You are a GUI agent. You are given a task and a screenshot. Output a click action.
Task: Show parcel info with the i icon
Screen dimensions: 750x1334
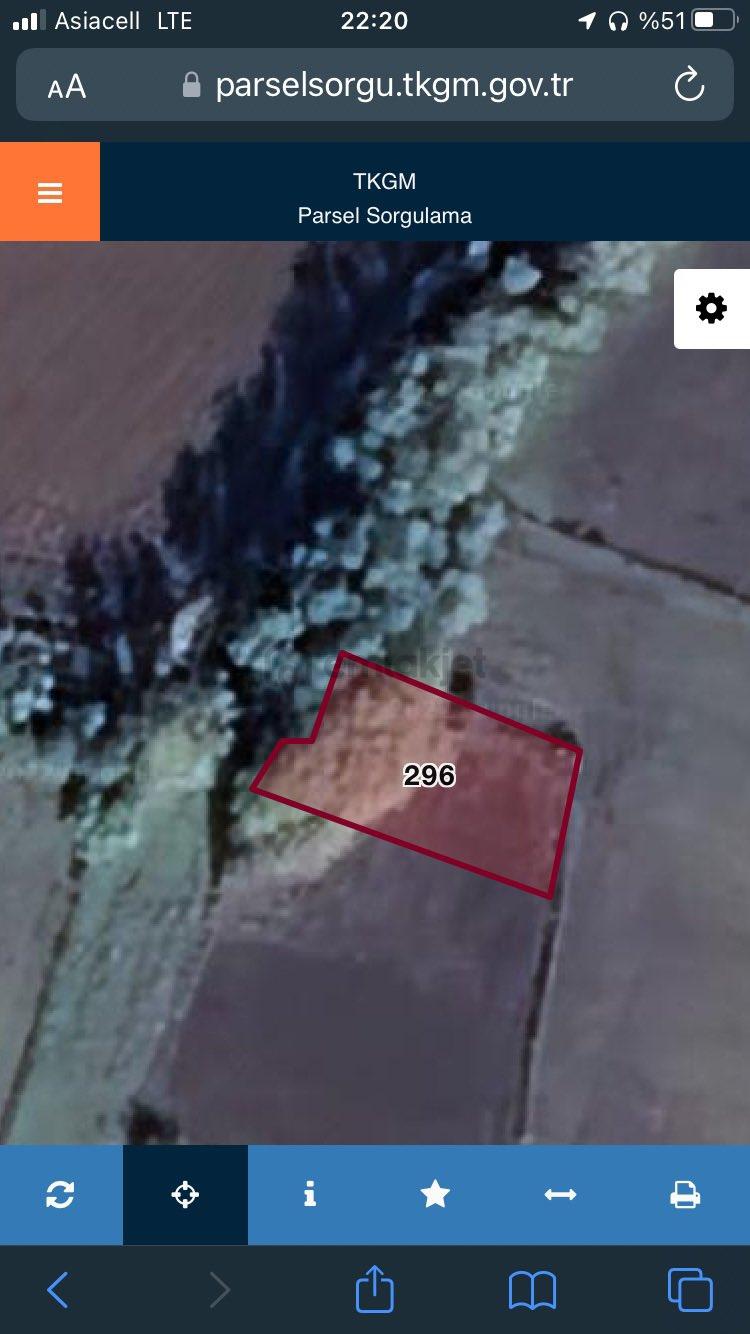310,1194
